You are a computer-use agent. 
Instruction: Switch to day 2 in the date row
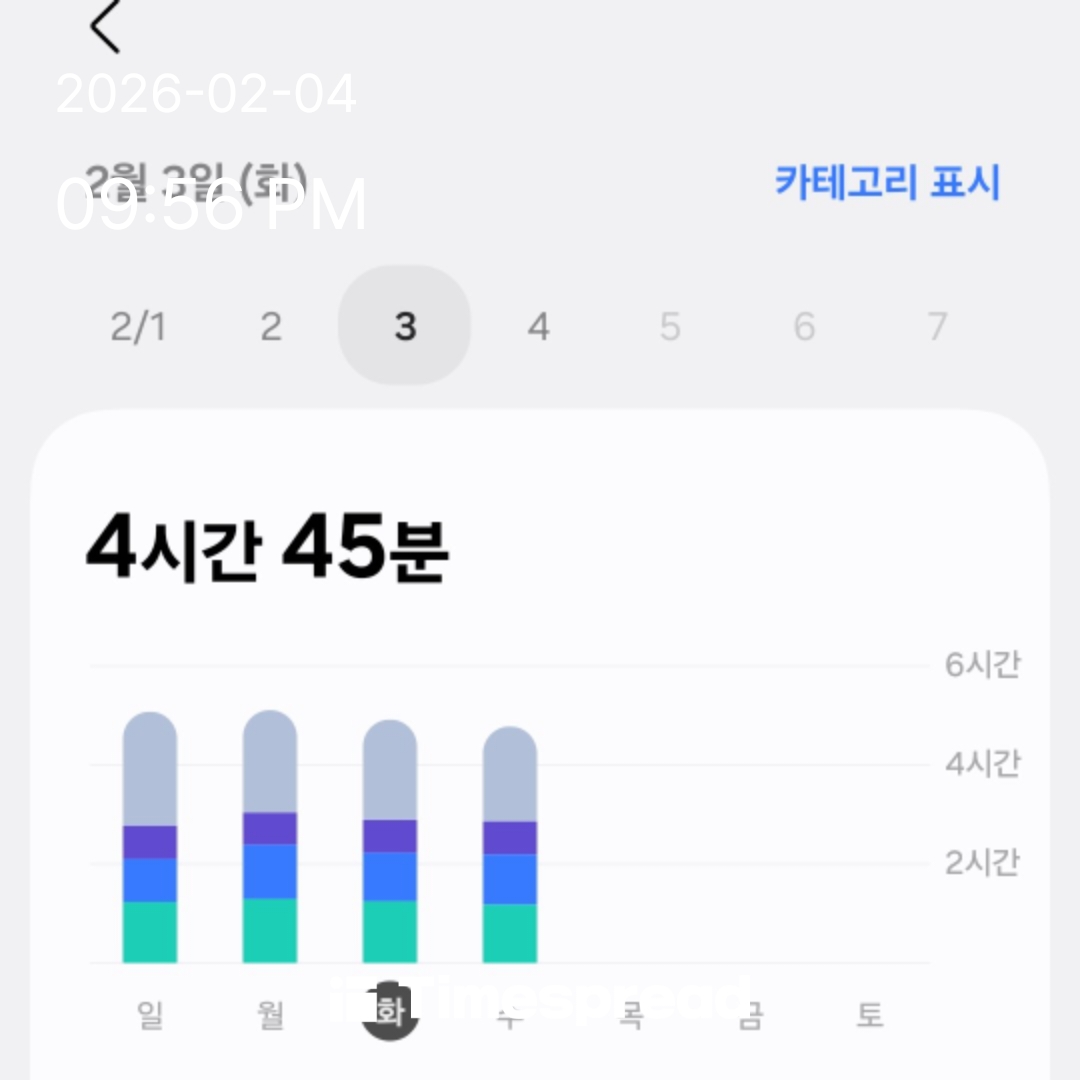pos(271,327)
